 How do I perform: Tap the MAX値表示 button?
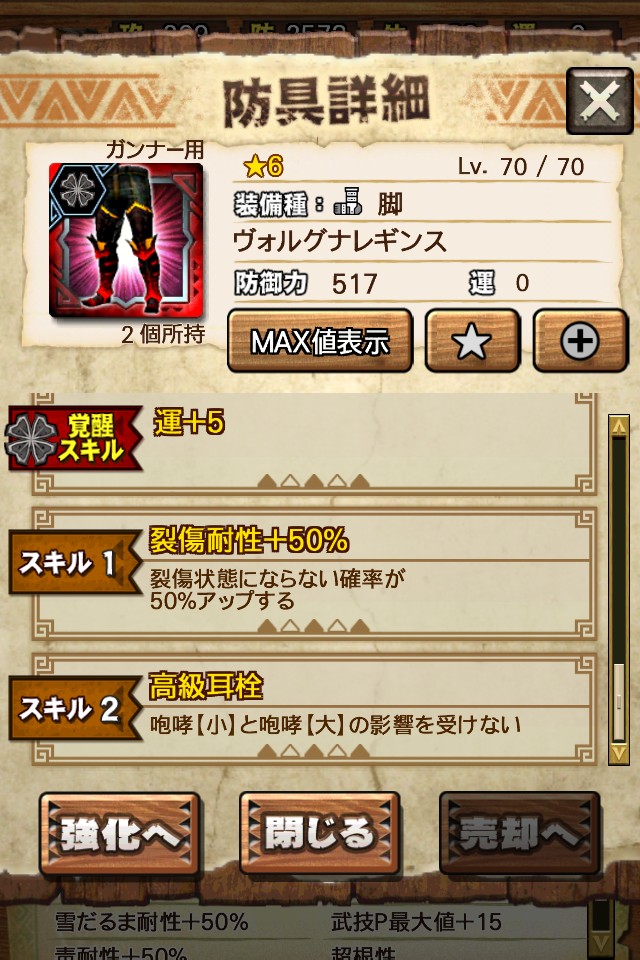[x=320, y=341]
